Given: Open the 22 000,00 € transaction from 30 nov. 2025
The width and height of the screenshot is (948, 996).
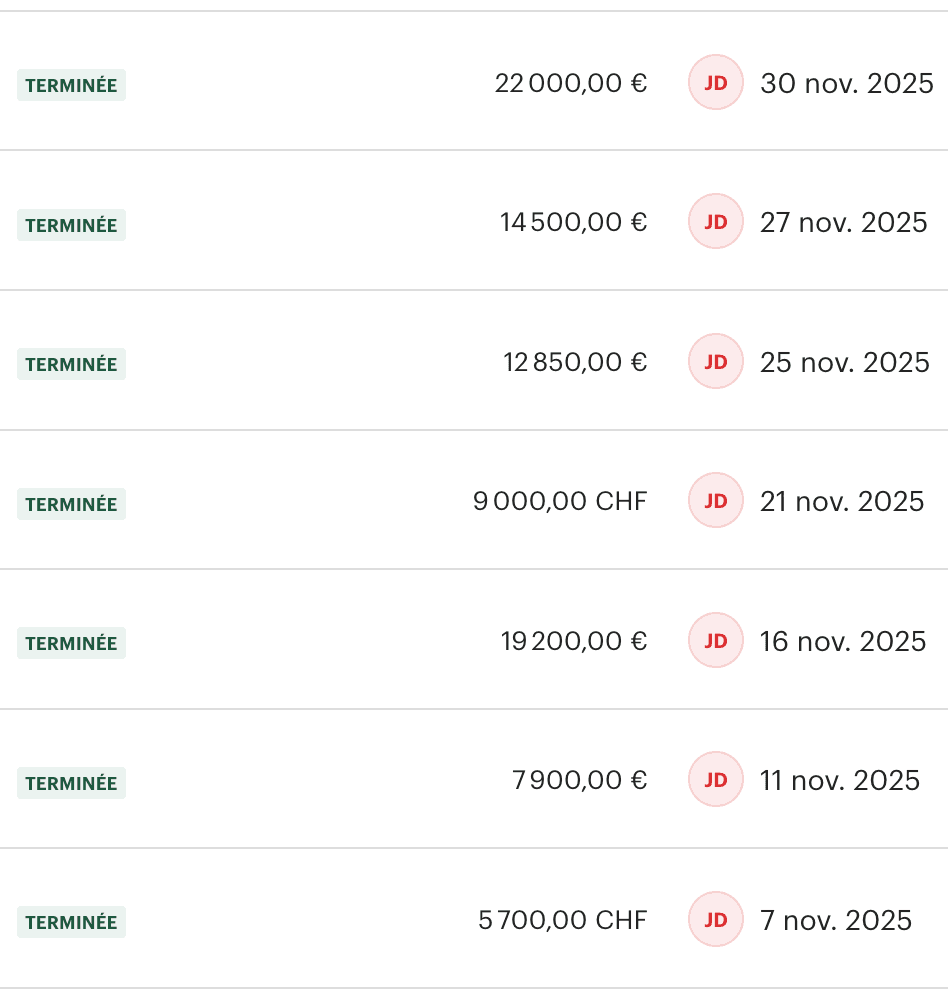Looking at the screenshot, I should [x=571, y=83].
